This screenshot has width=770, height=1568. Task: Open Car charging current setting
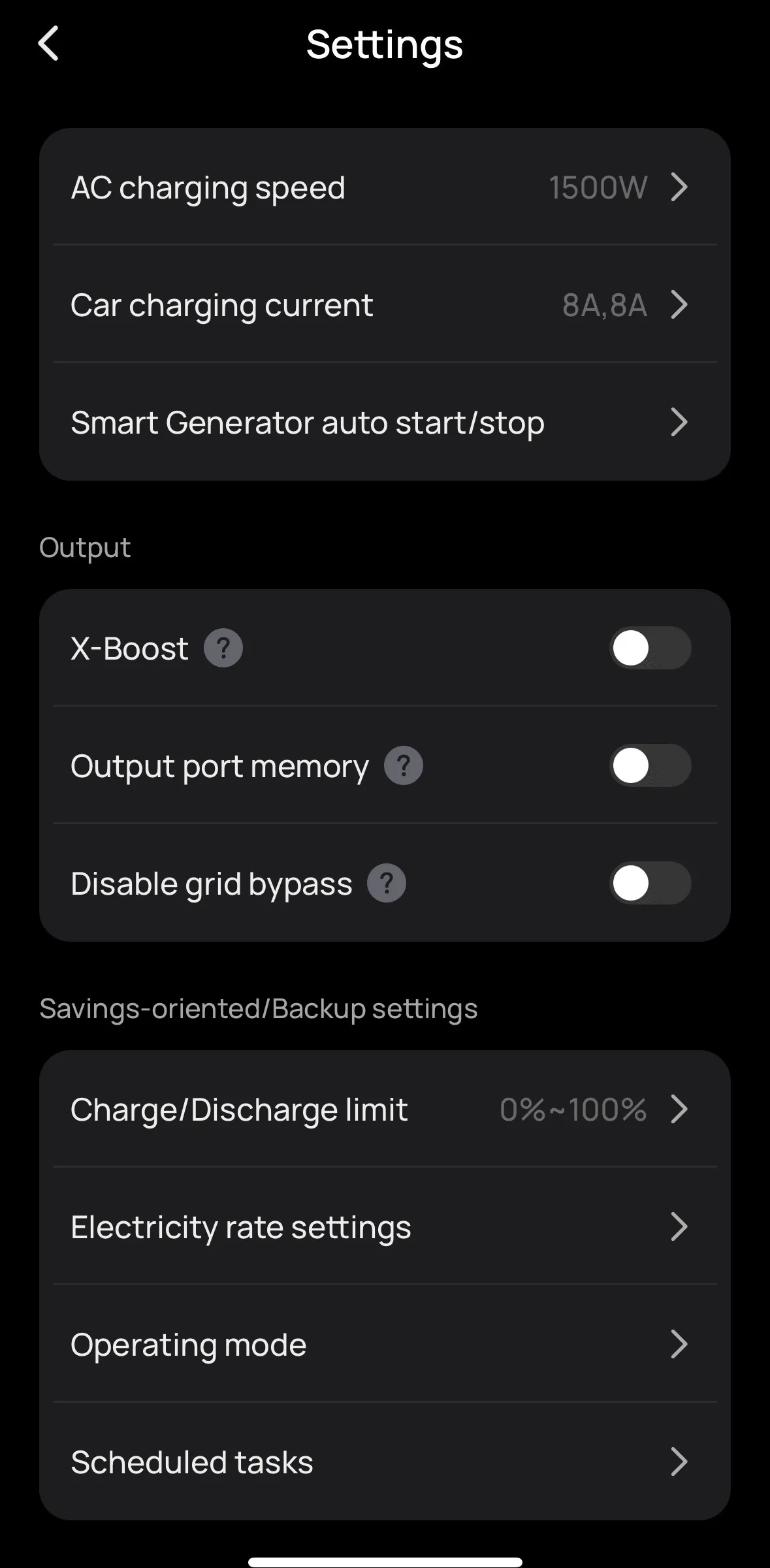tap(384, 305)
